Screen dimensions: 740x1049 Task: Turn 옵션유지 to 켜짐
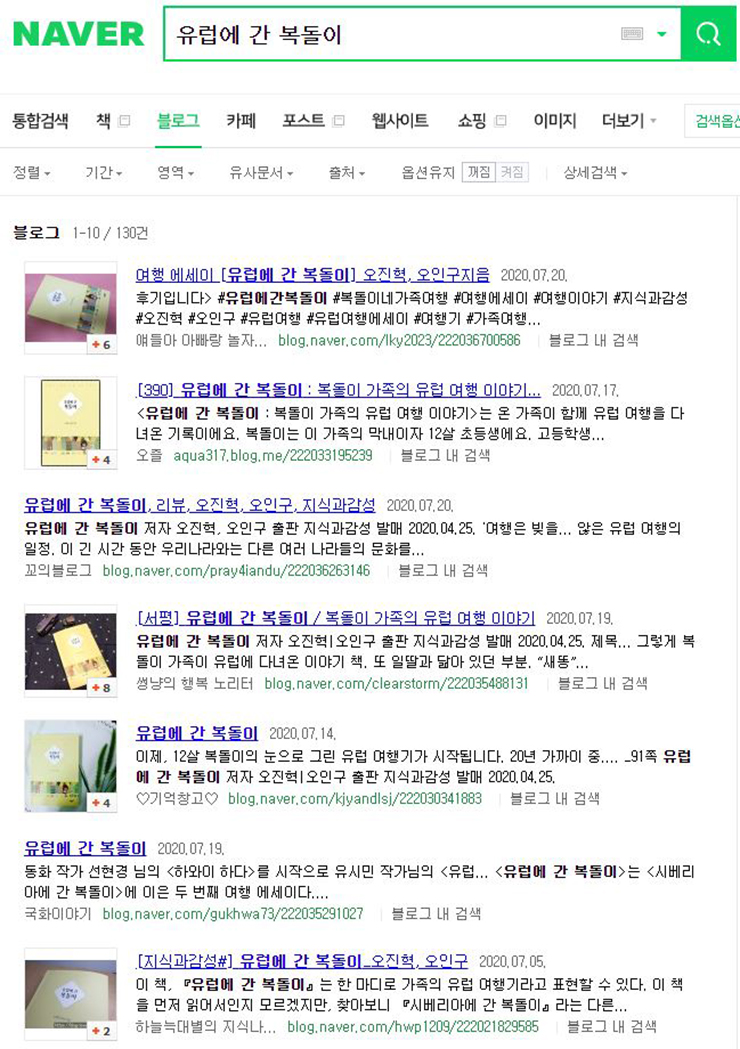click(x=512, y=172)
